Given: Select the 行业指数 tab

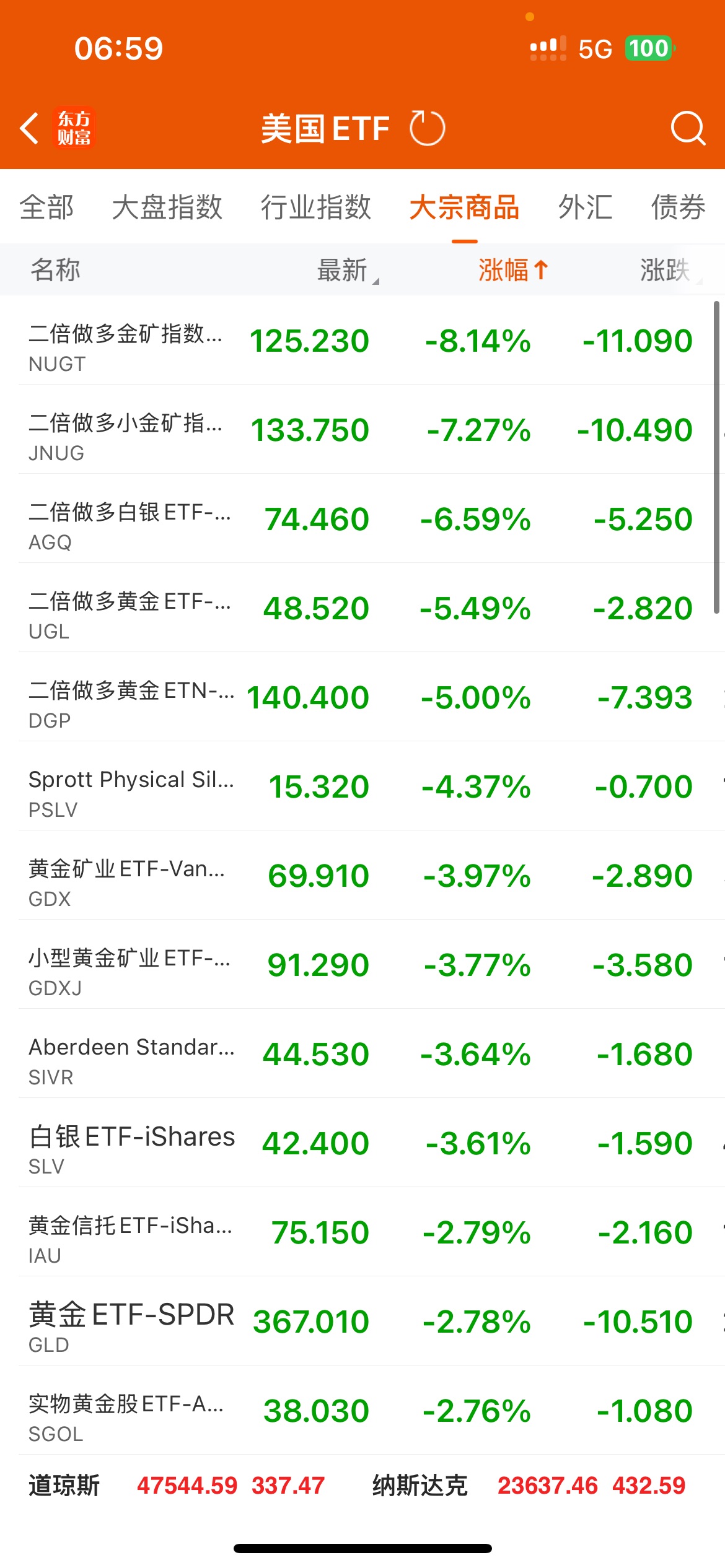Looking at the screenshot, I should 315,207.
